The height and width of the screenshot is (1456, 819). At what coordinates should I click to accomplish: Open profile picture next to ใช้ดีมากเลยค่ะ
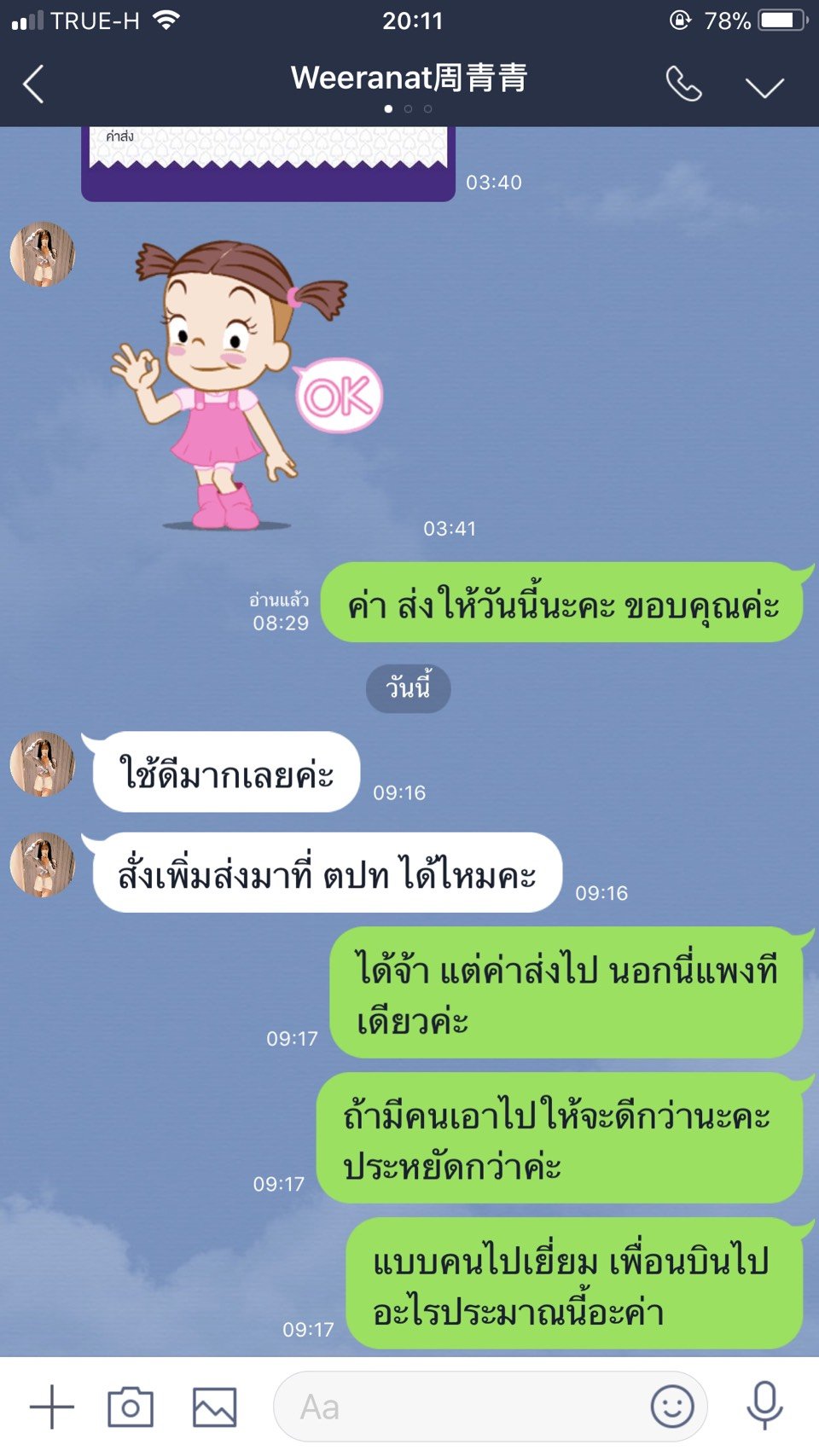tap(43, 764)
